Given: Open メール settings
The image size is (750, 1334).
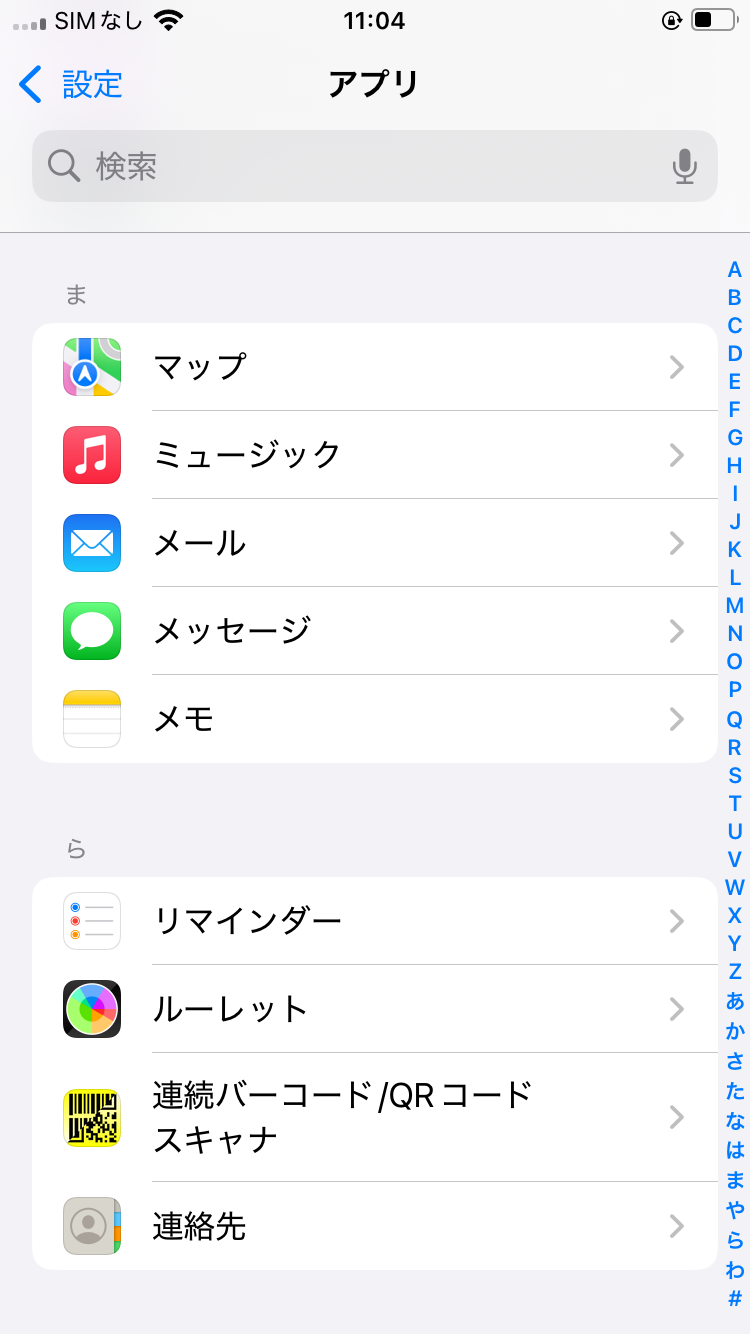Looking at the screenshot, I should point(374,543).
